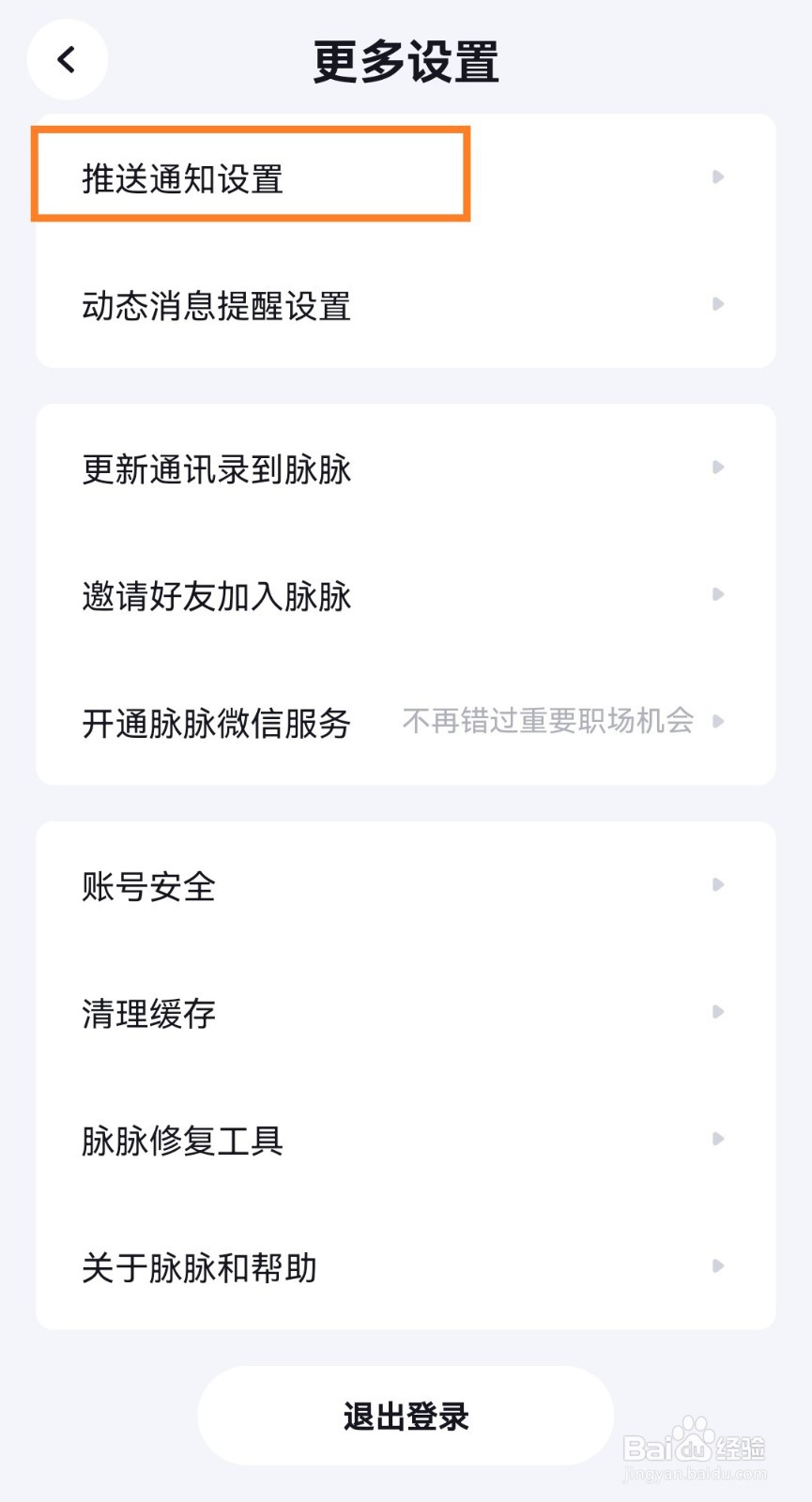Tap 退出登录 to log out
Image resolution: width=812 pixels, height=1502 pixels.
[x=405, y=1418]
